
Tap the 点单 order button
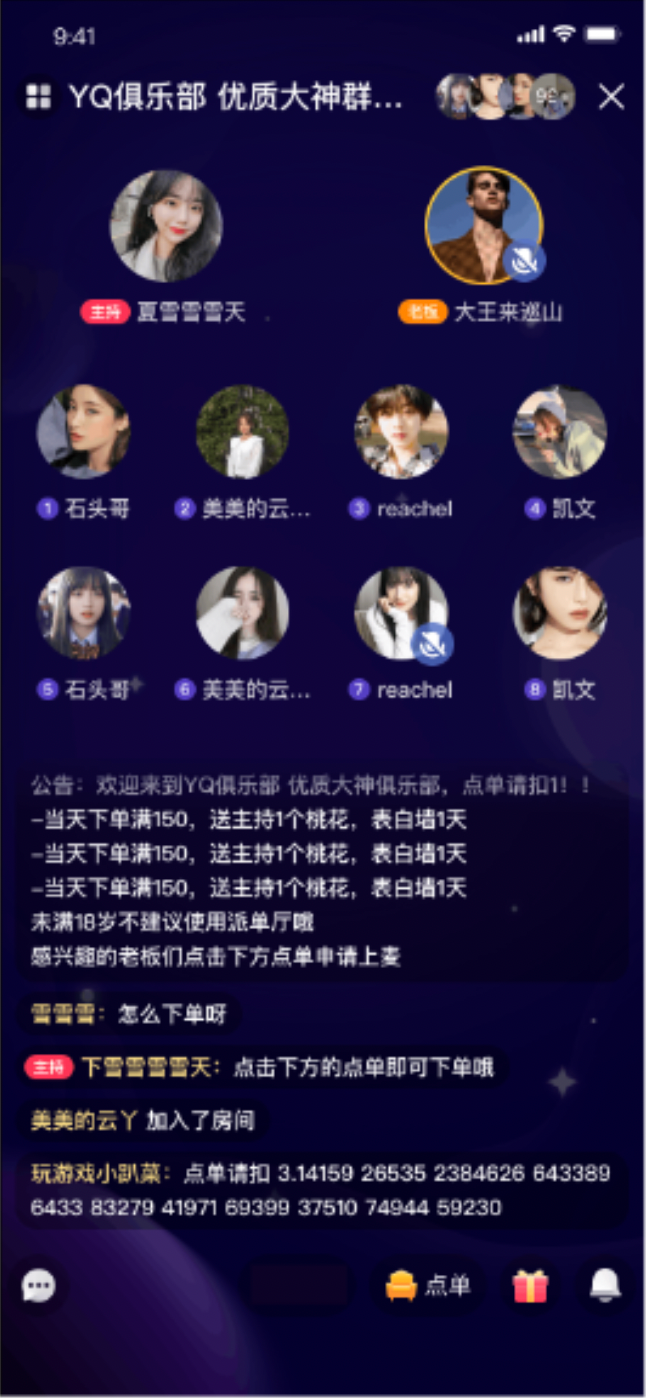428,1286
